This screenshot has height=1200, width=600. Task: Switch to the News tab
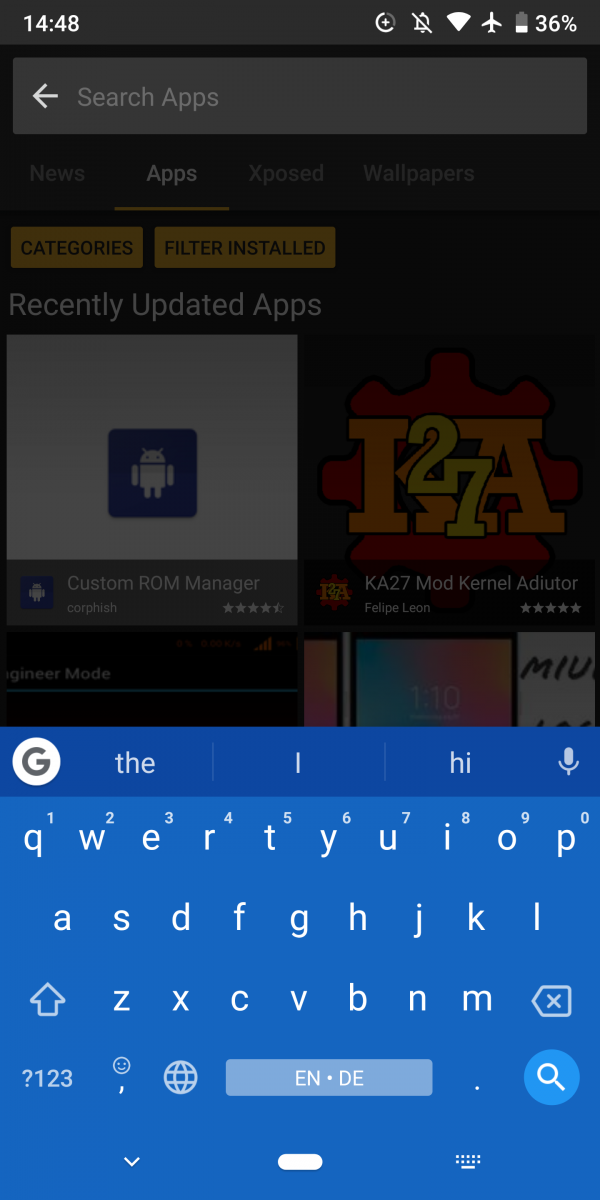57,173
